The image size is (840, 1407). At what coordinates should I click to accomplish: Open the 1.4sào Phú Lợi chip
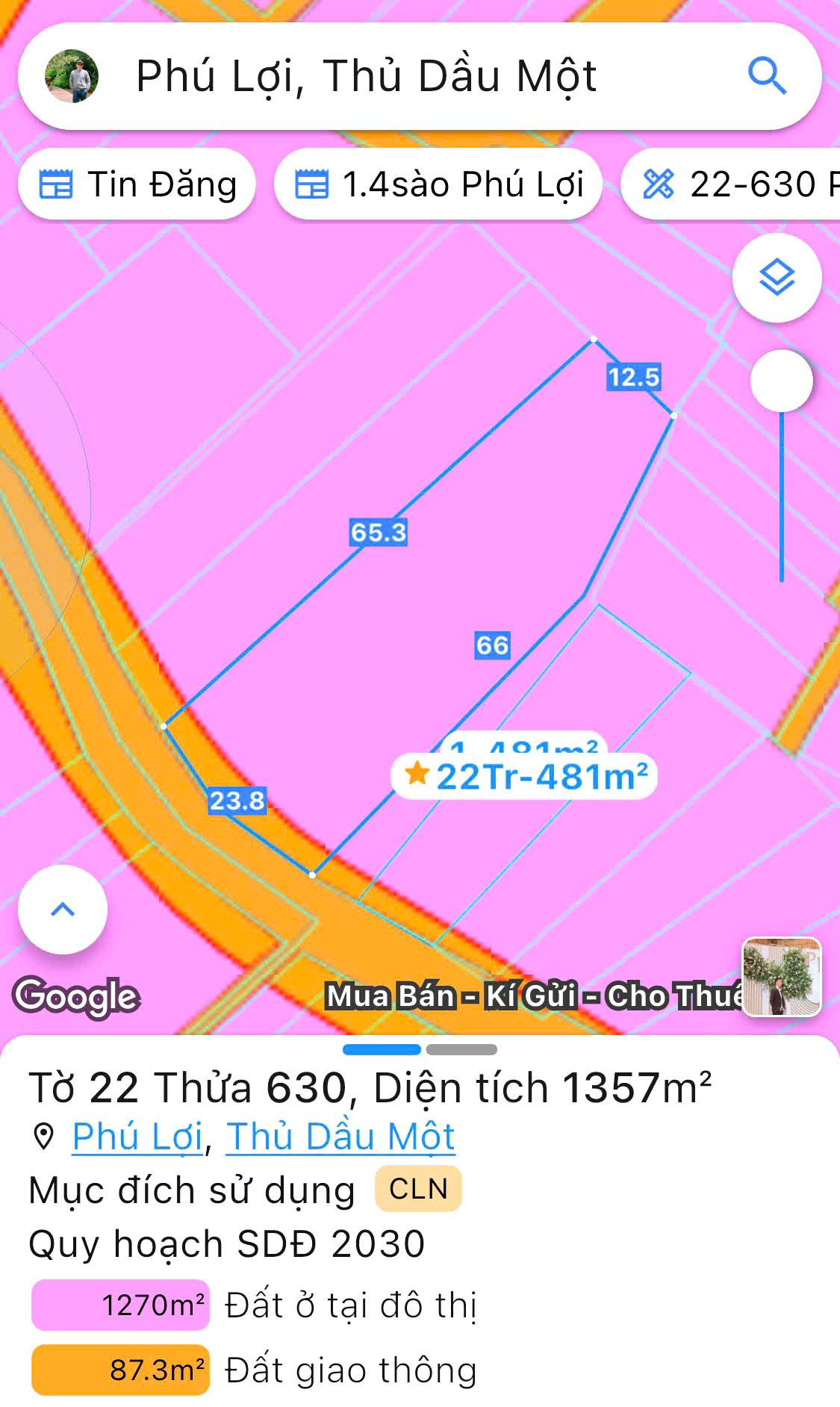coord(438,184)
